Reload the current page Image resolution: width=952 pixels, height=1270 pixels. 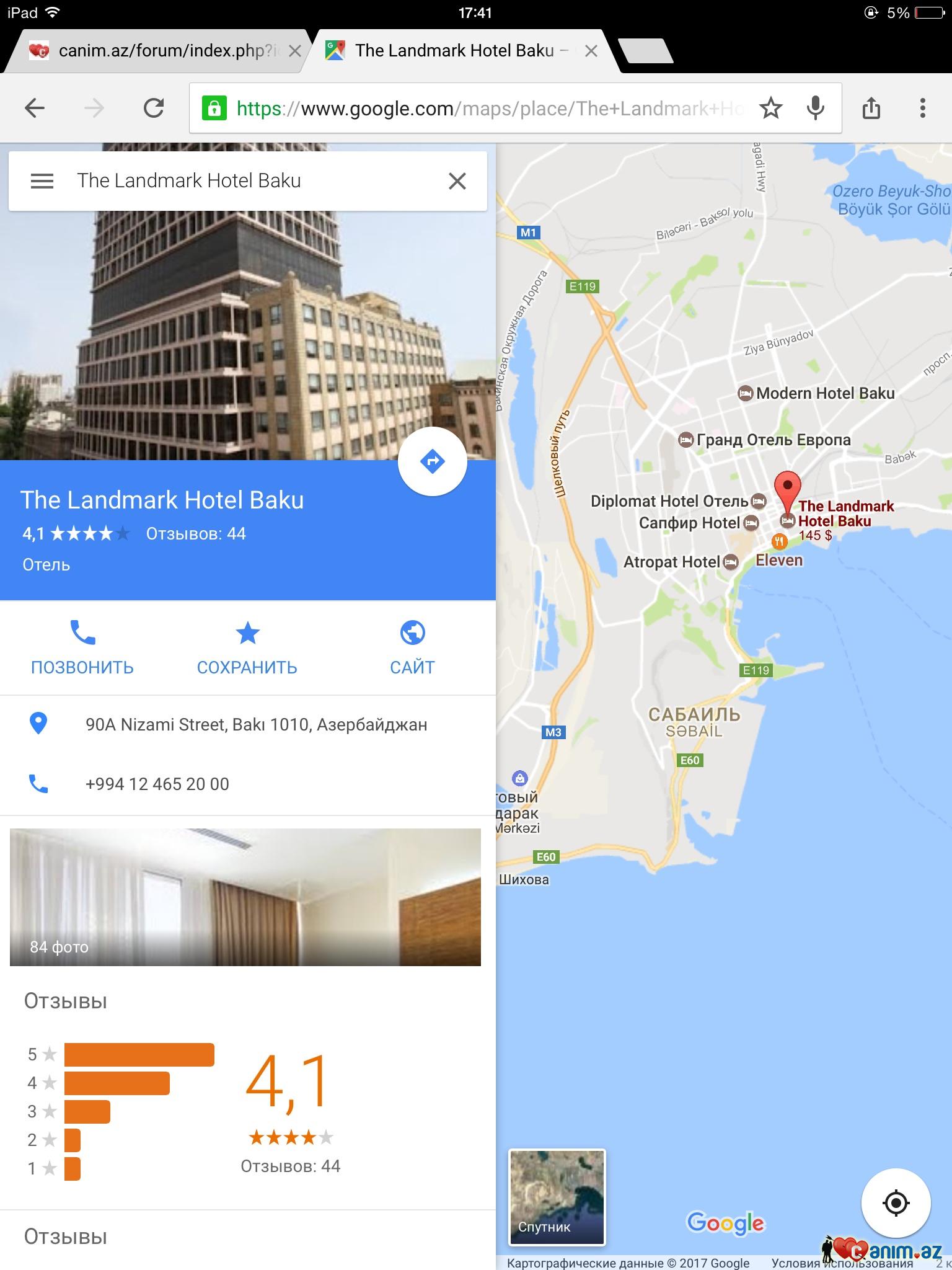[154, 109]
